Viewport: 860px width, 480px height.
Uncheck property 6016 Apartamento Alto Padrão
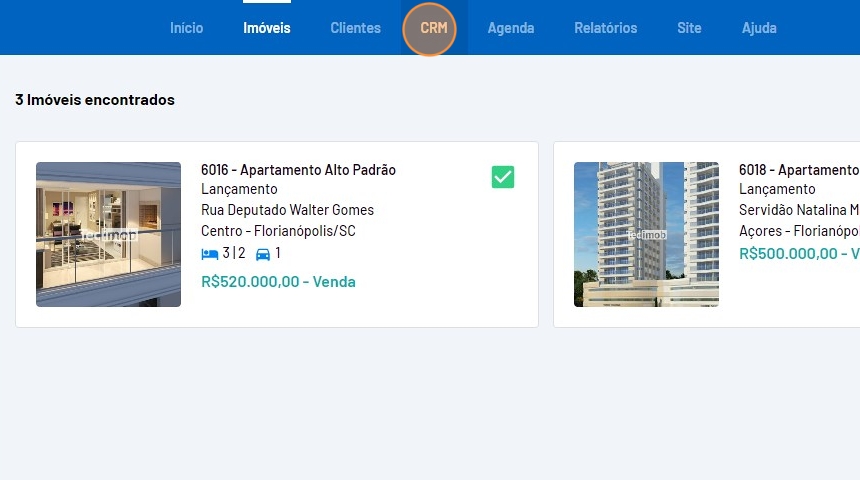click(x=503, y=177)
